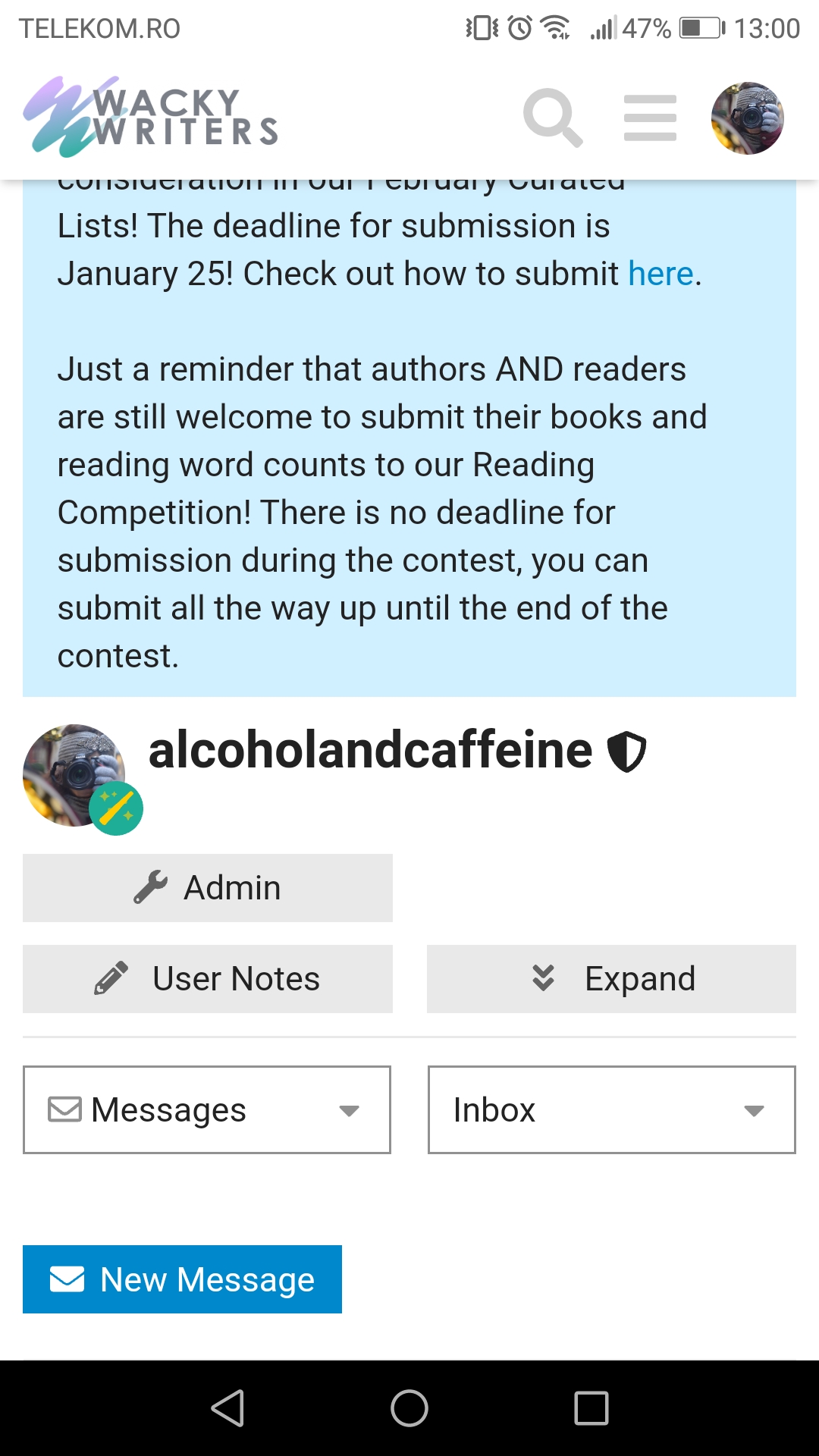Tap the profile avatar in the header

[x=747, y=118]
